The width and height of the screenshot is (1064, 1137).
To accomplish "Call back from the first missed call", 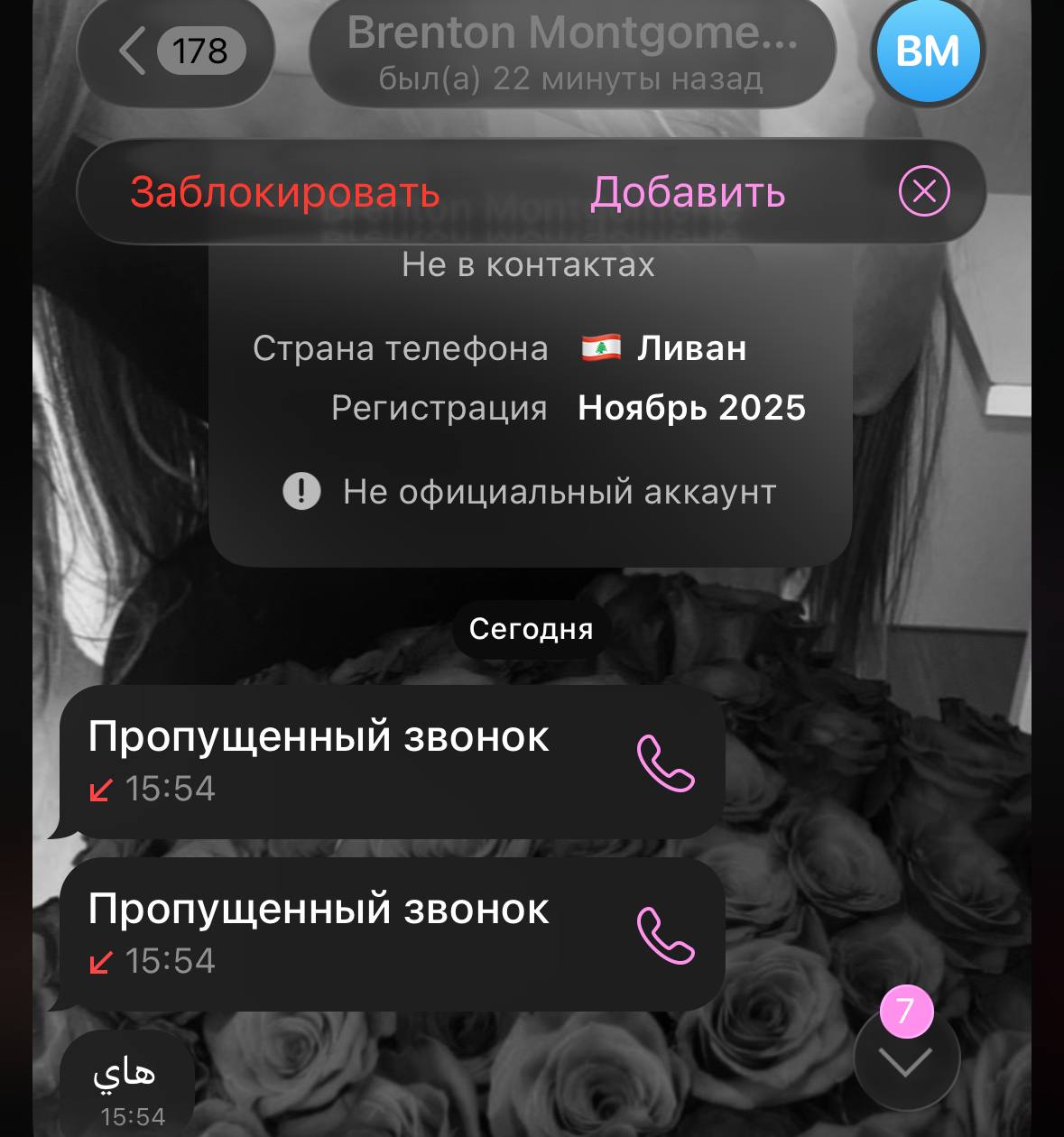I will (x=666, y=763).
